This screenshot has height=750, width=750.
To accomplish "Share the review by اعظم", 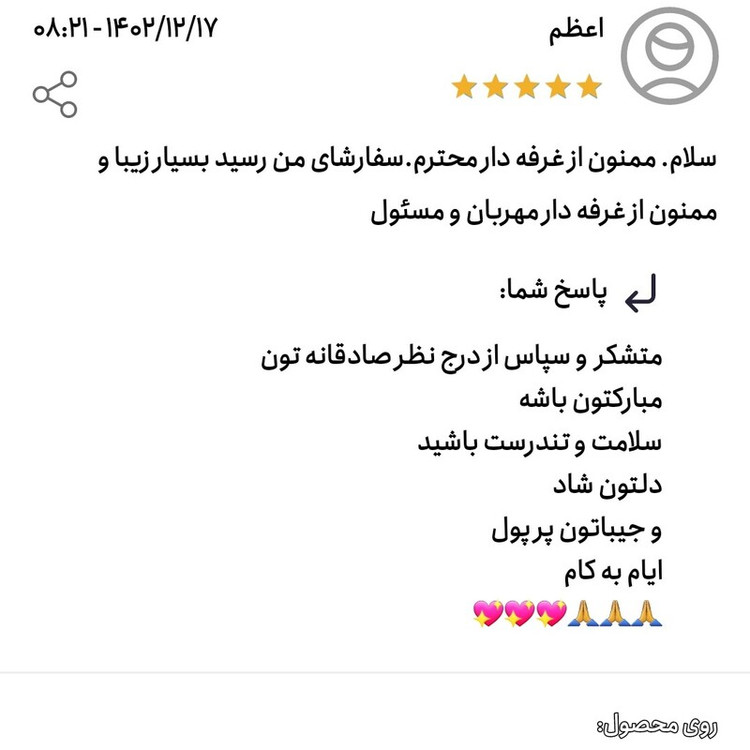I will pyautogui.click(x=55, y=93).
